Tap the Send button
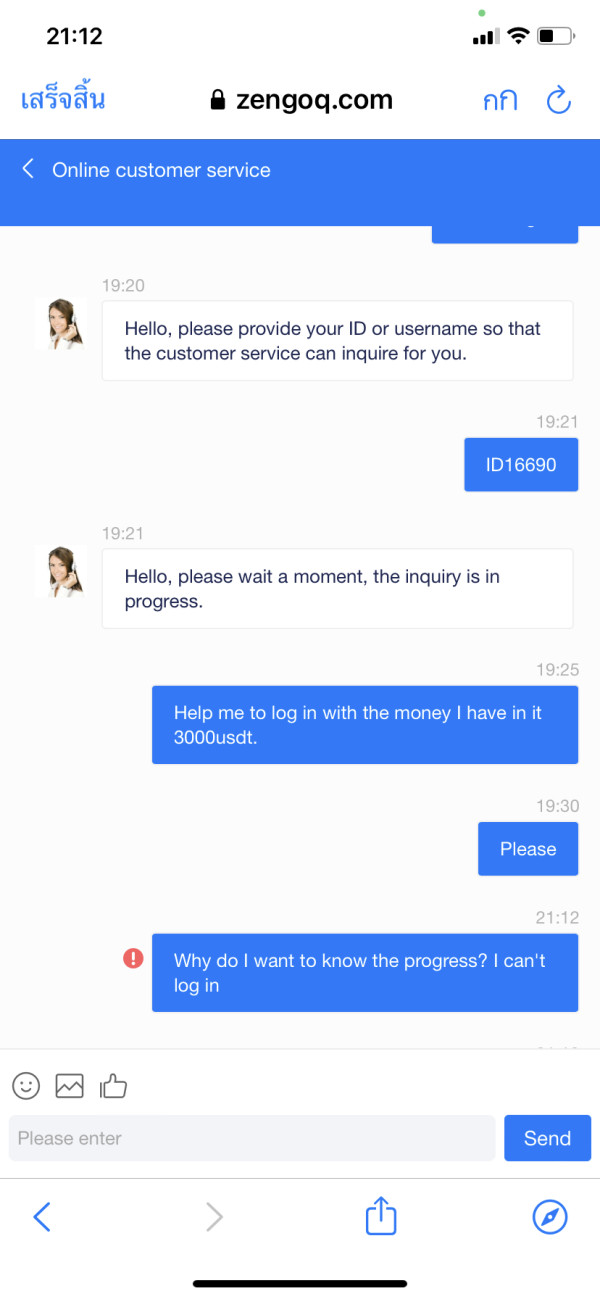 point(547,1138)
